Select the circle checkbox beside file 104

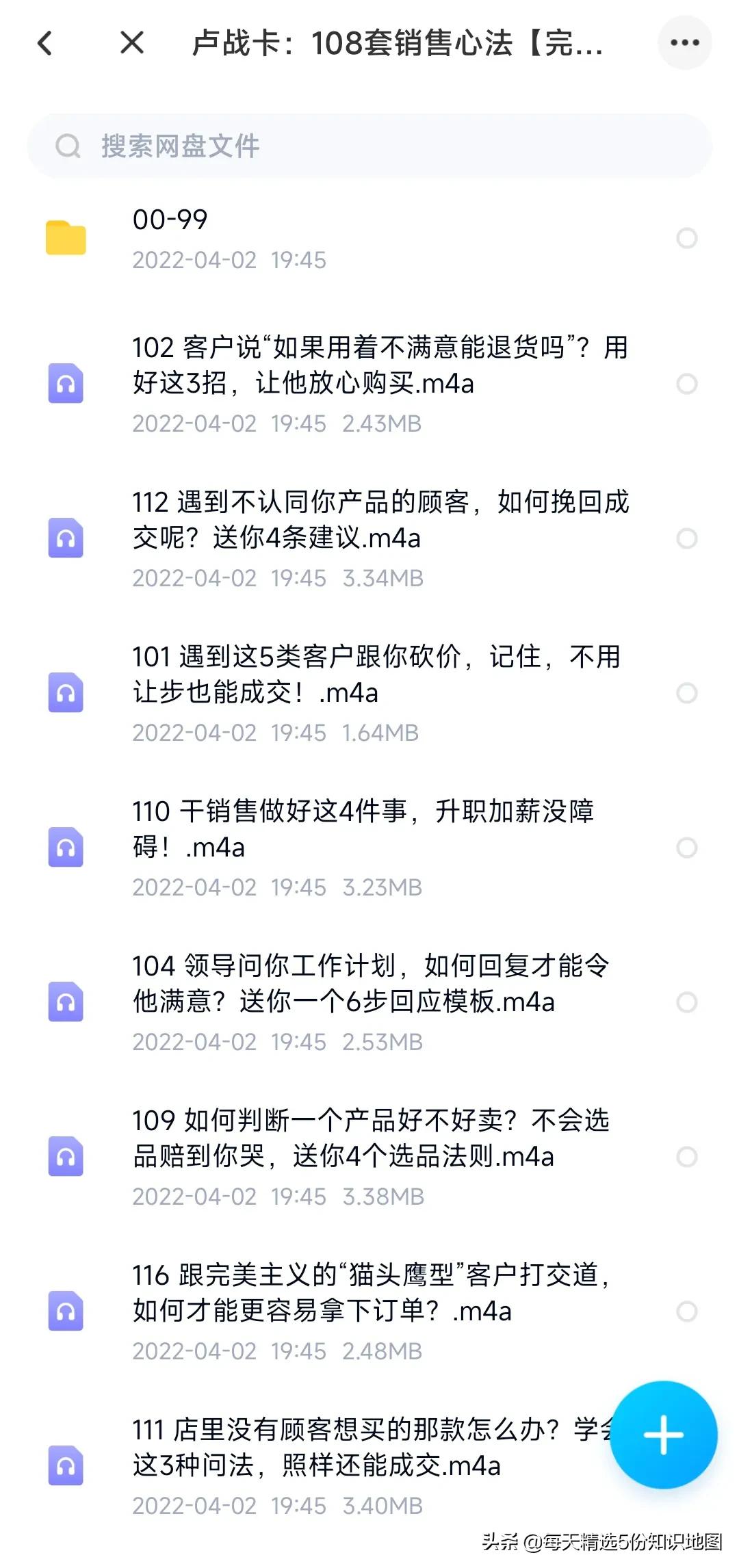[x=687, y=1003]
